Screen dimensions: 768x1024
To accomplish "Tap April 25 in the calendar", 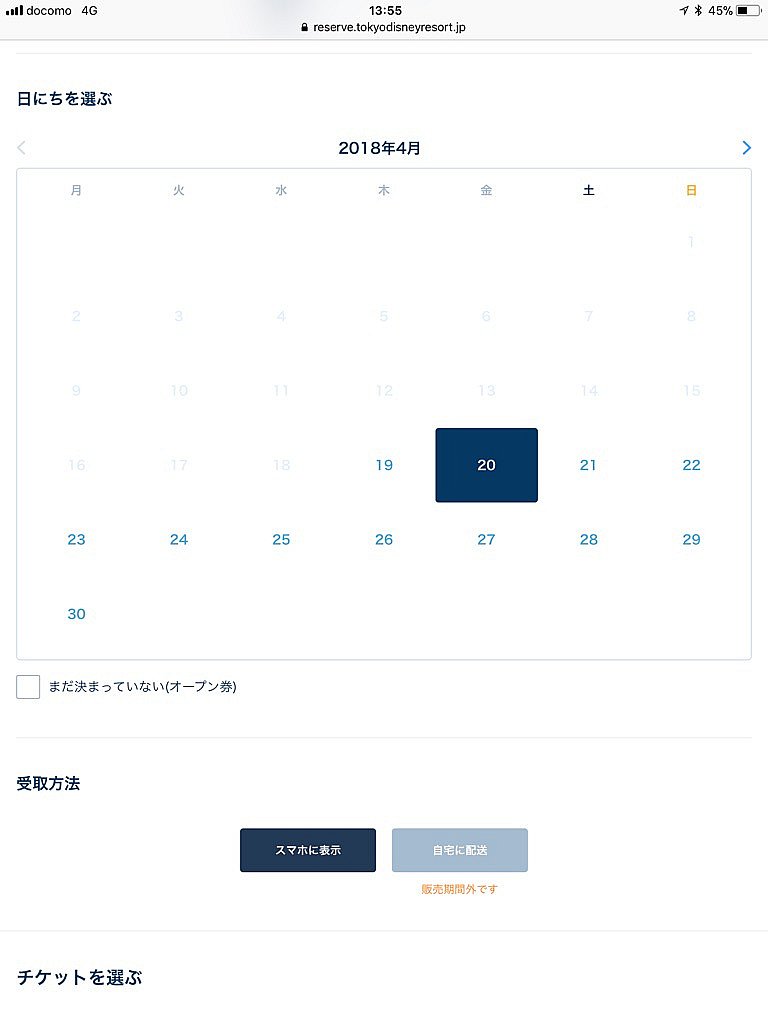I will (x=281, y=540).
